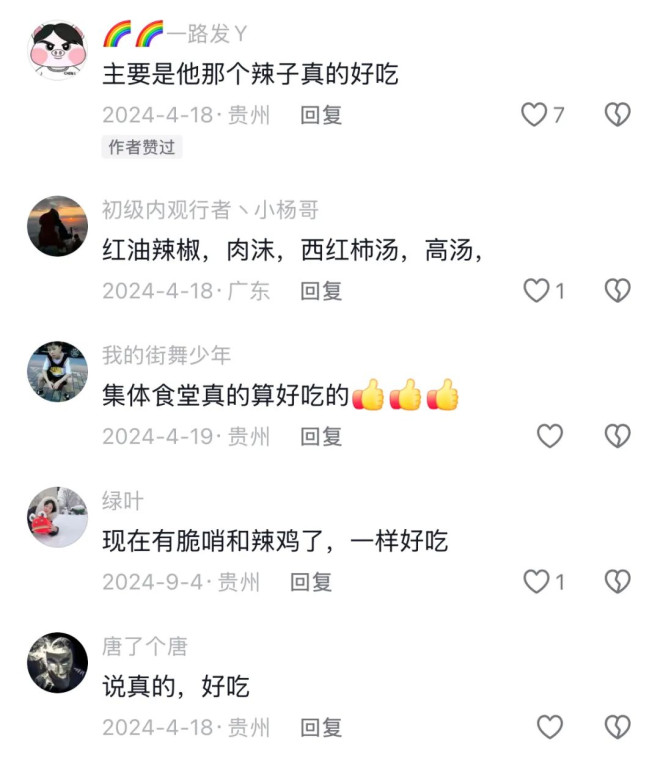Screen dimensions: 660x766
Task: Open 唐了个唐's profile avatar
Action: pos(57,662)
